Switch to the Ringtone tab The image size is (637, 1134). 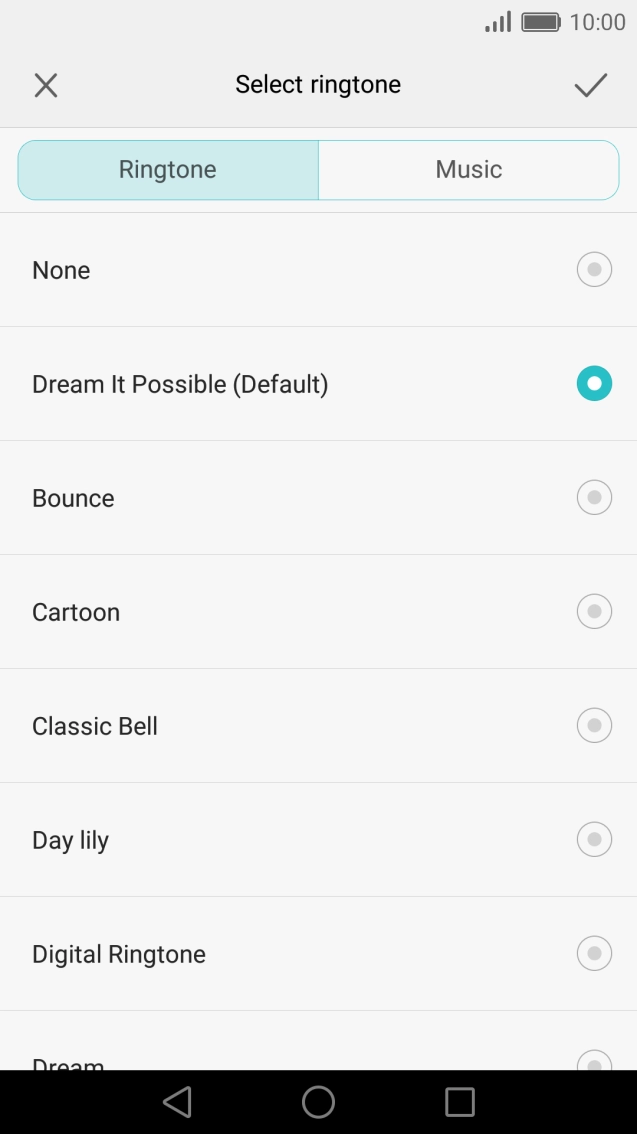168,170
